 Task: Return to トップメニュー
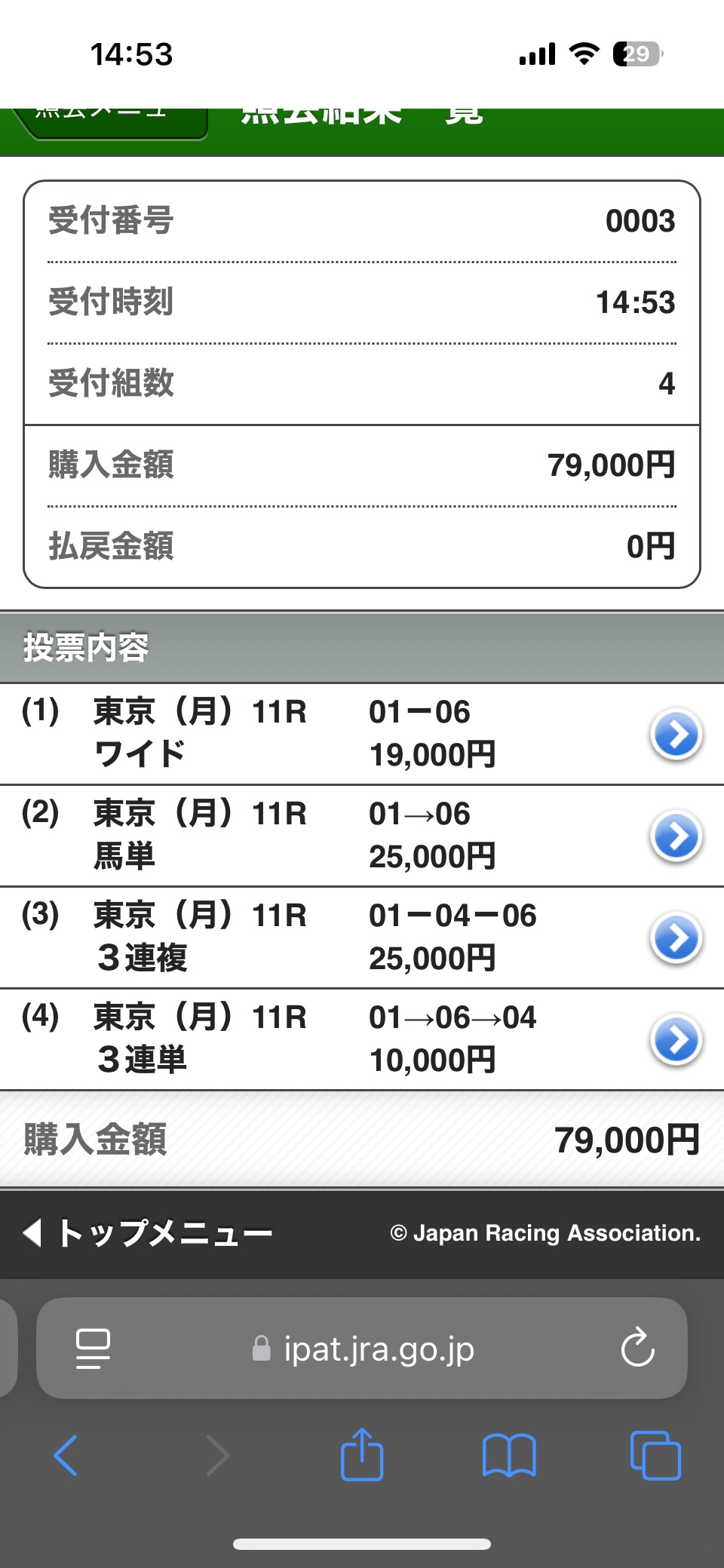[x=149, y=1233]
